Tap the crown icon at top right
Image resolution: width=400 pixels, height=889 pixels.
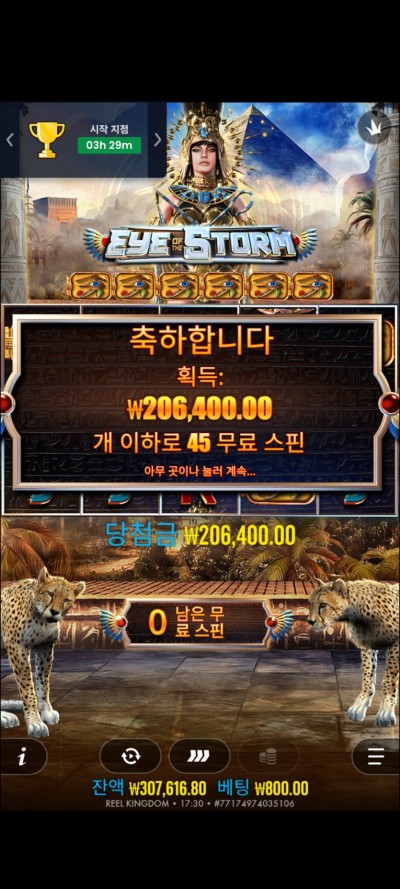[x=374, y=128]
